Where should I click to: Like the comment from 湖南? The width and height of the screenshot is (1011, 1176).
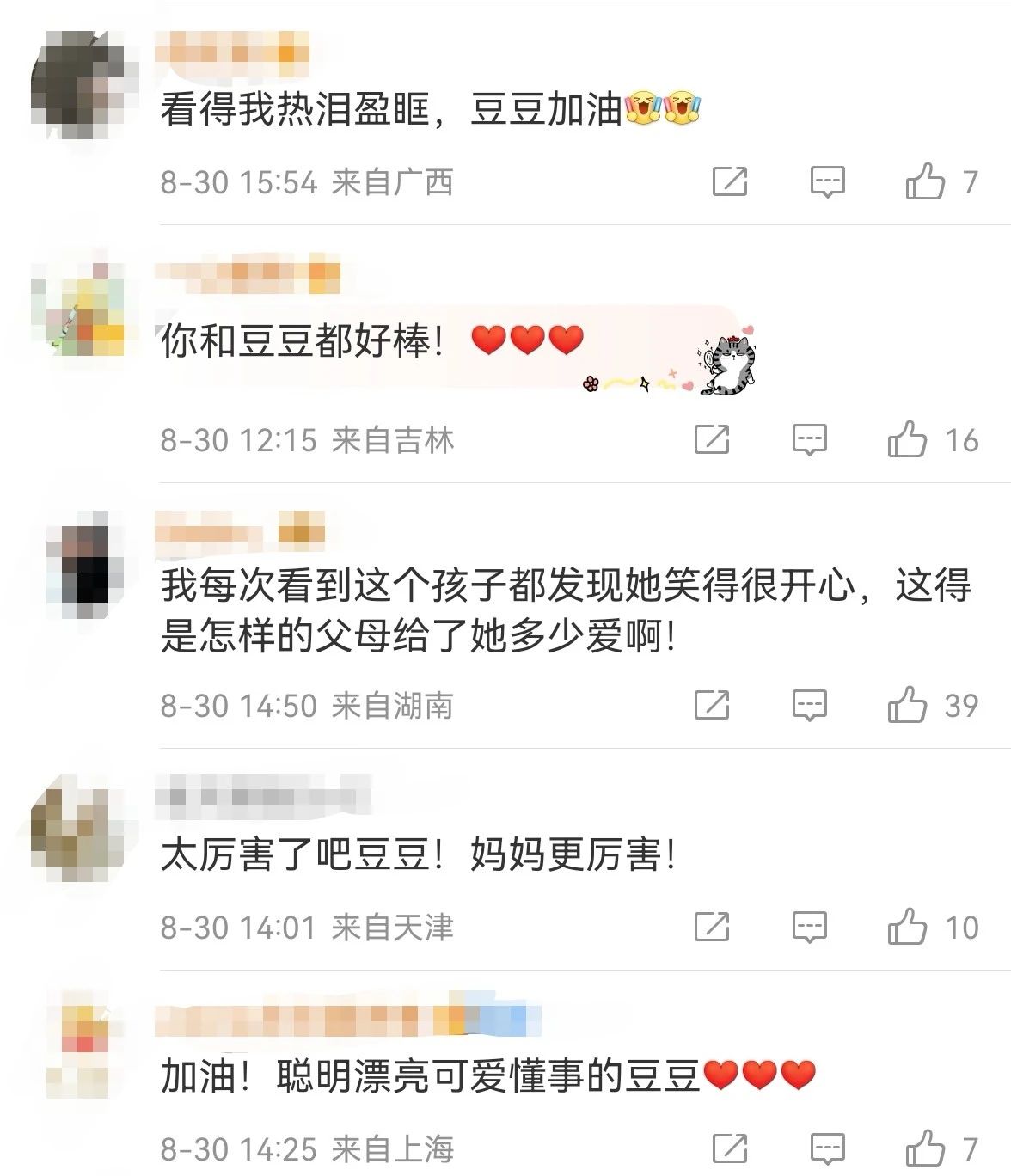pyautogui.click(x=907, y=705)
